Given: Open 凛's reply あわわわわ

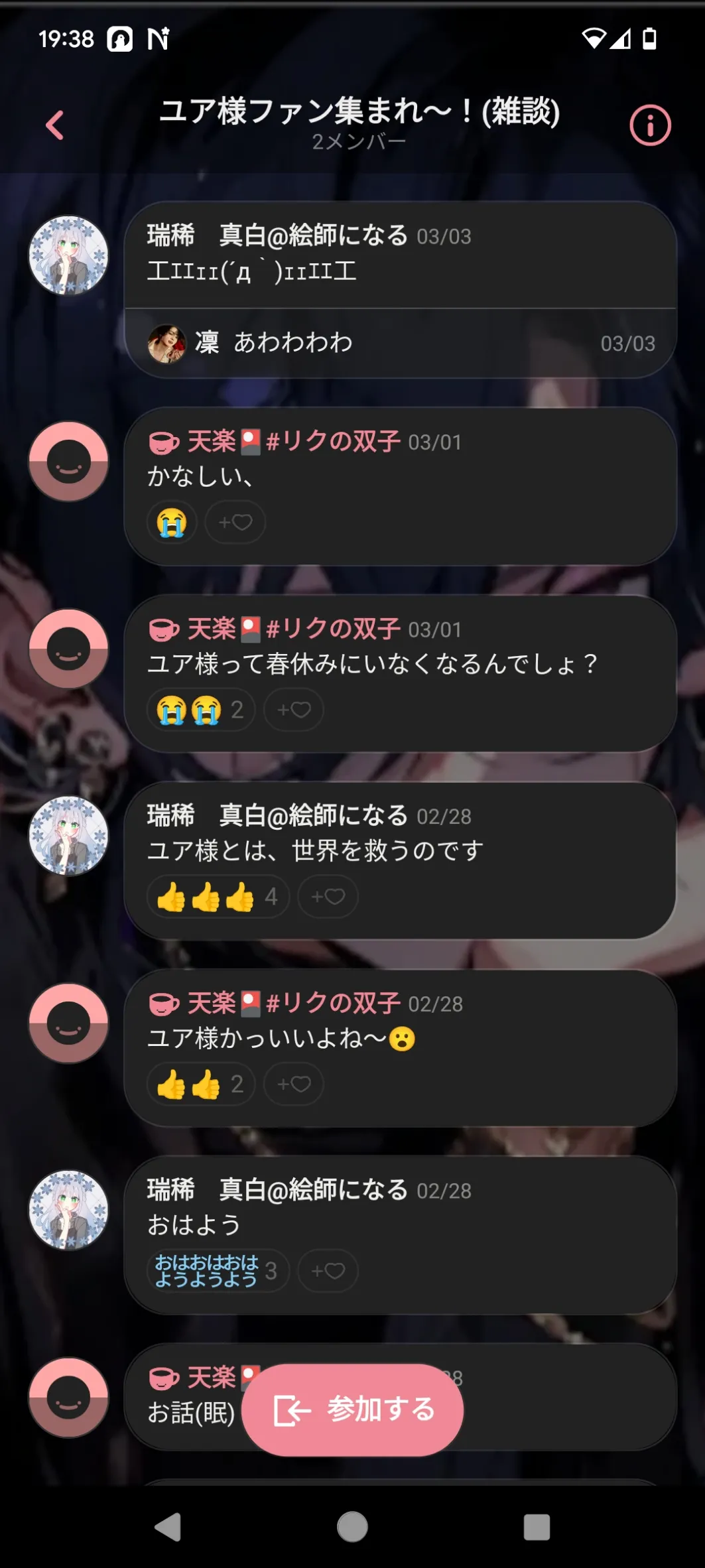Looking at the screenshot, I should tap(401, 343).
